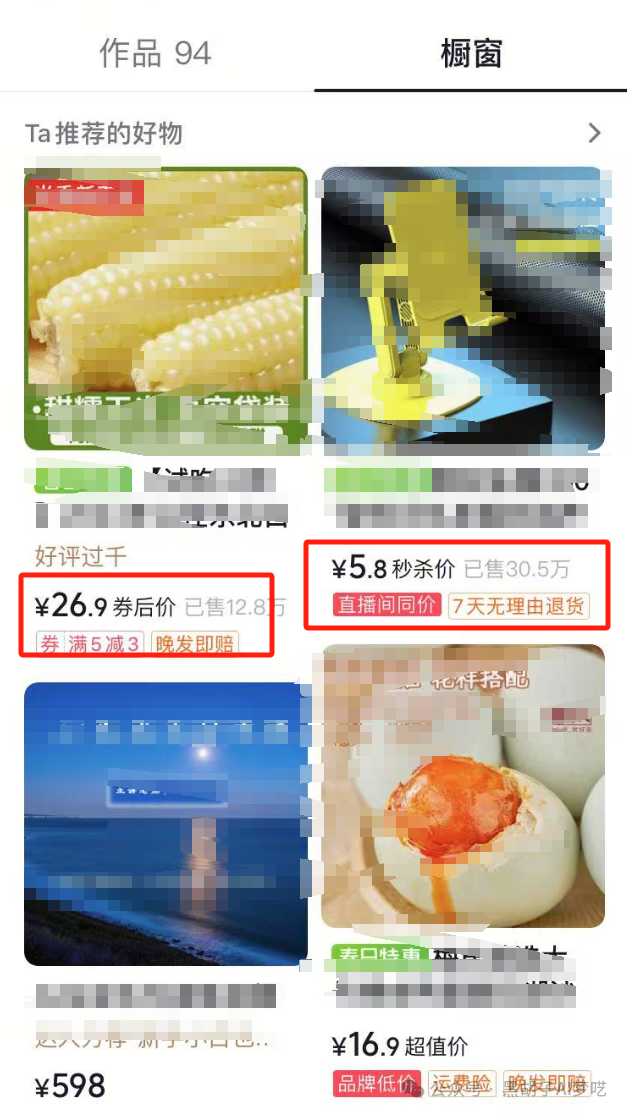Expand Ta推荐的好物 via the chevron arrow
Screen dimensions: 627x1114
tap(595, 133)
